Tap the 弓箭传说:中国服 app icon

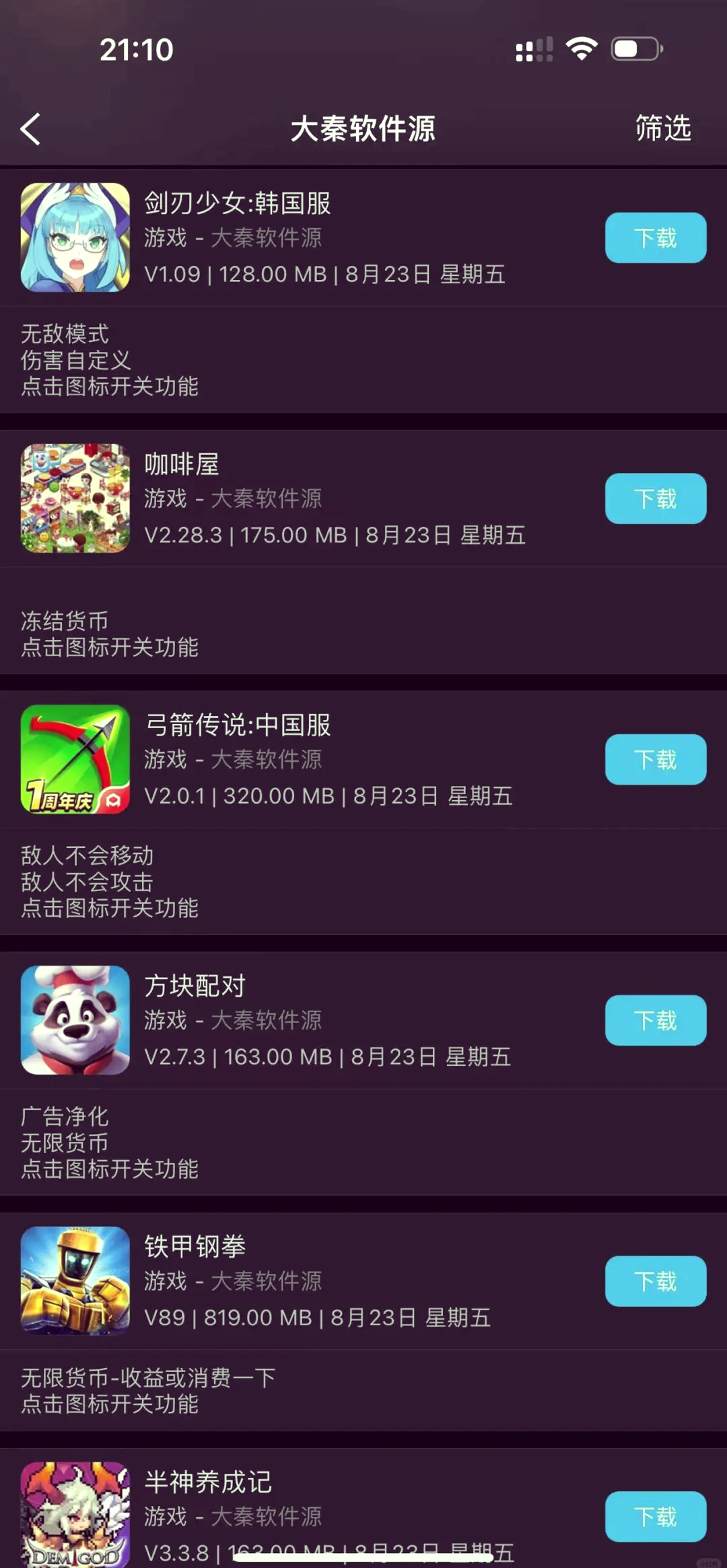coord(75,759)
